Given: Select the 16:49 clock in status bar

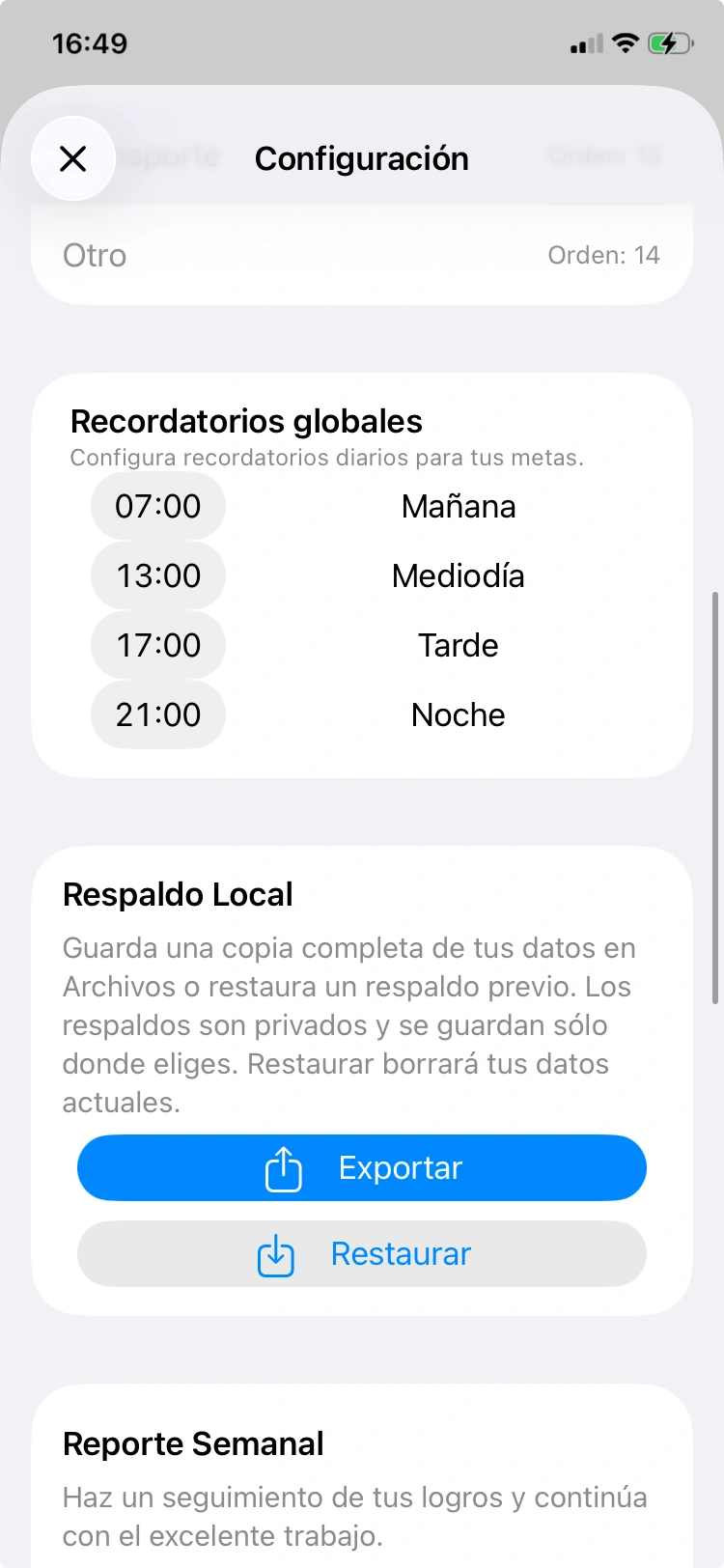Looking at the screenshot, I should 88,42.
